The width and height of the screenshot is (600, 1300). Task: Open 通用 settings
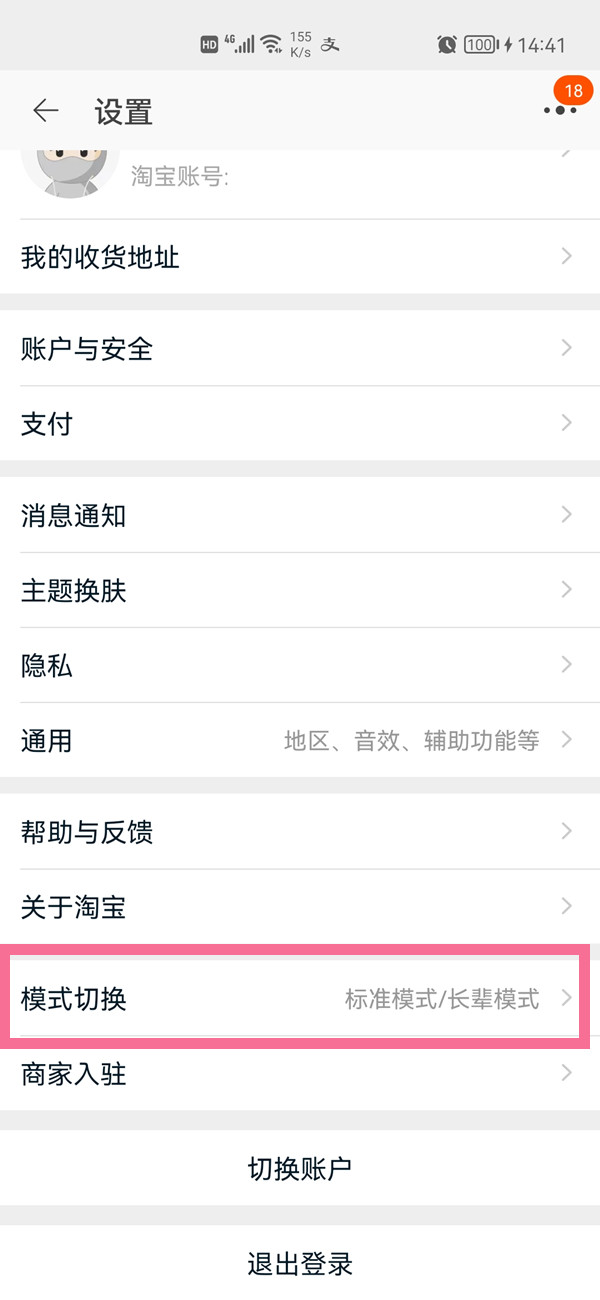300,741
